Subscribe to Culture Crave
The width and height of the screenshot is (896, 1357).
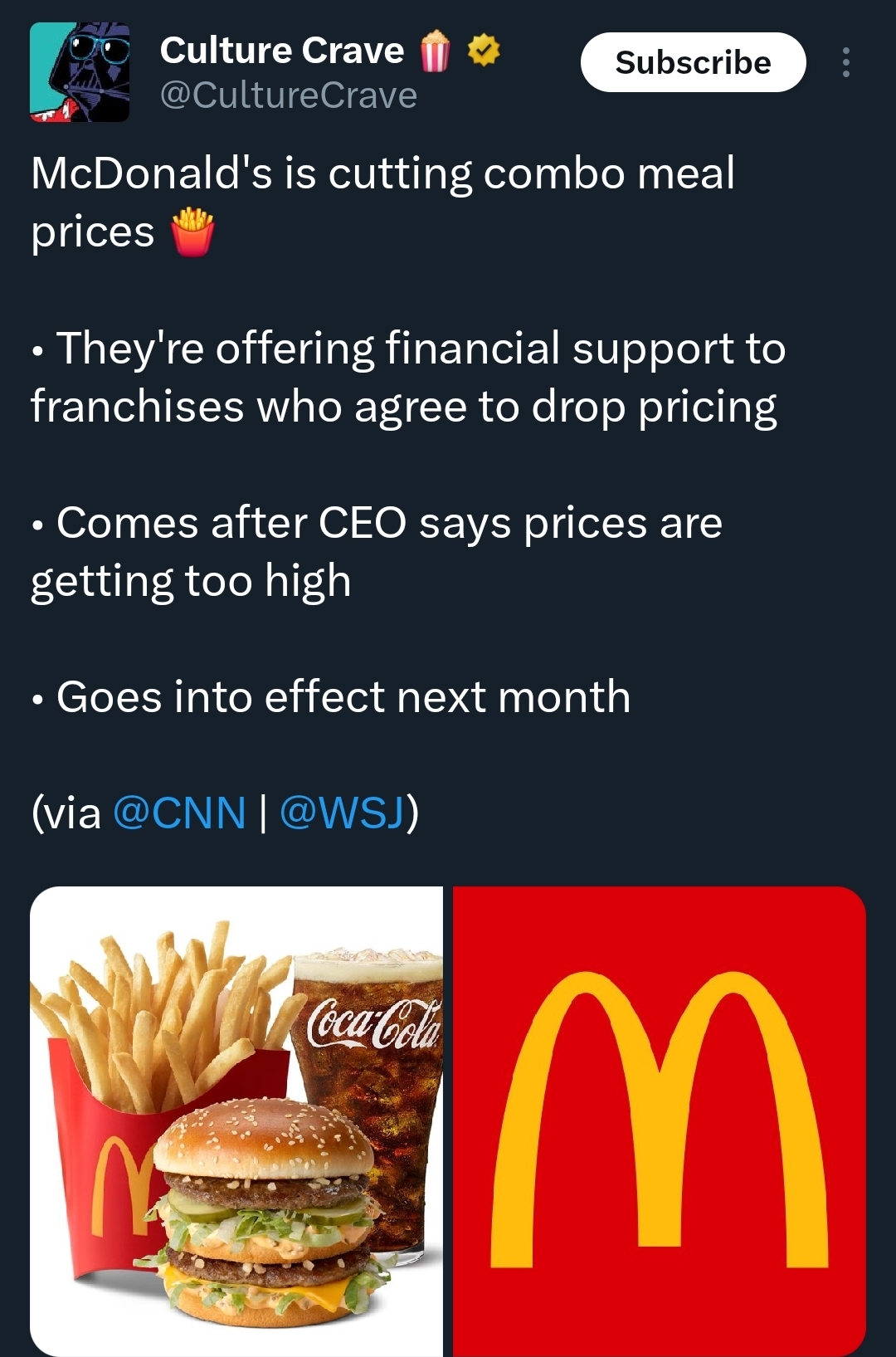click(x=693, y=62)
